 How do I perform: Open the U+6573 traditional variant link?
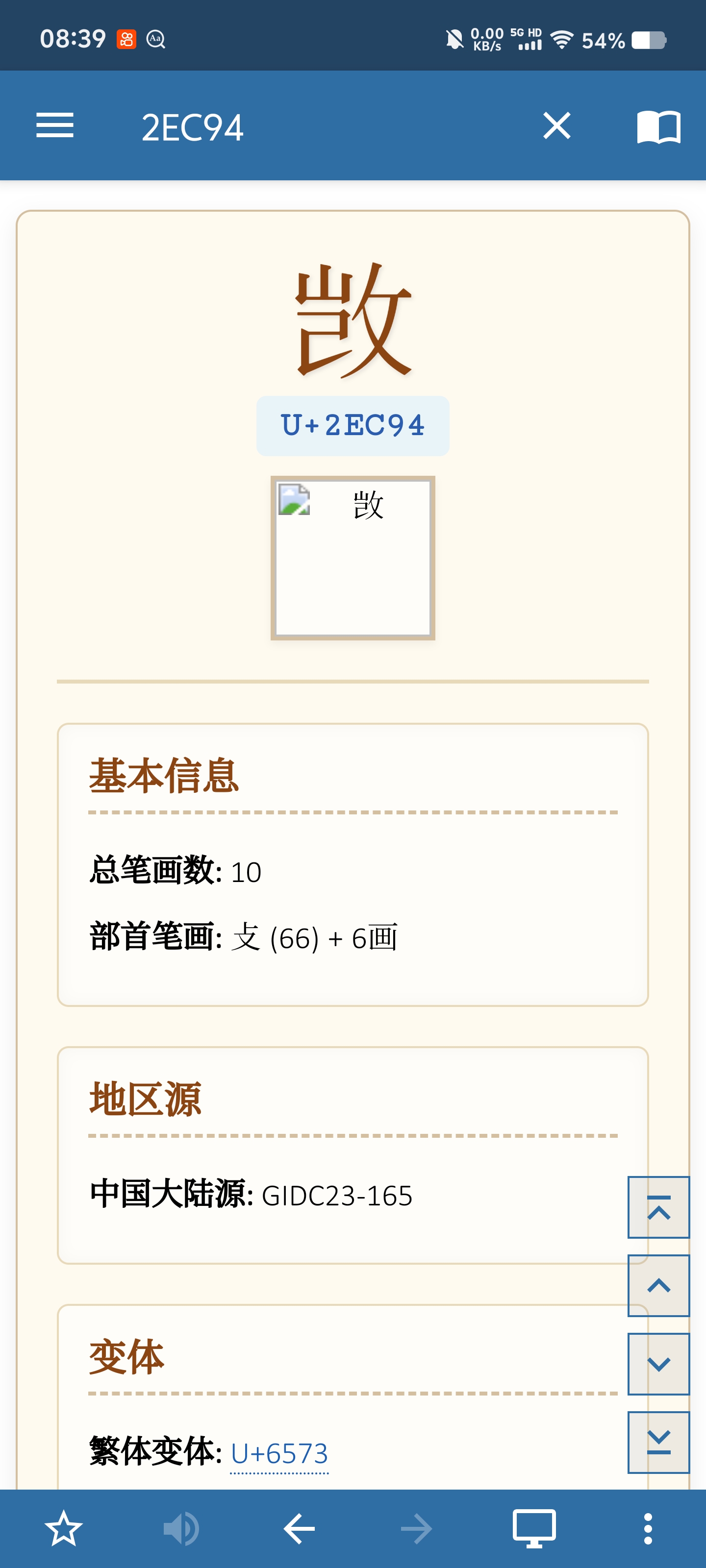tap(279, 1453)
